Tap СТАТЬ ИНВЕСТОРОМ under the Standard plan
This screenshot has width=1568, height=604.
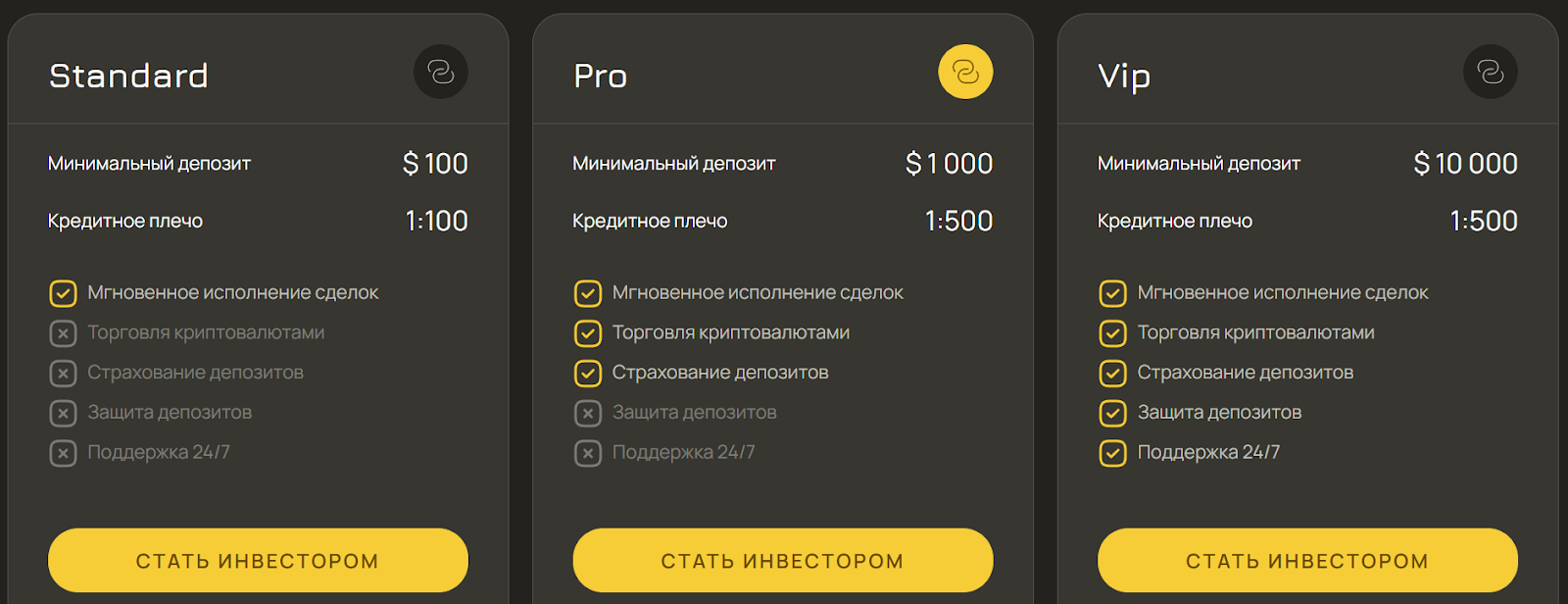258,560
